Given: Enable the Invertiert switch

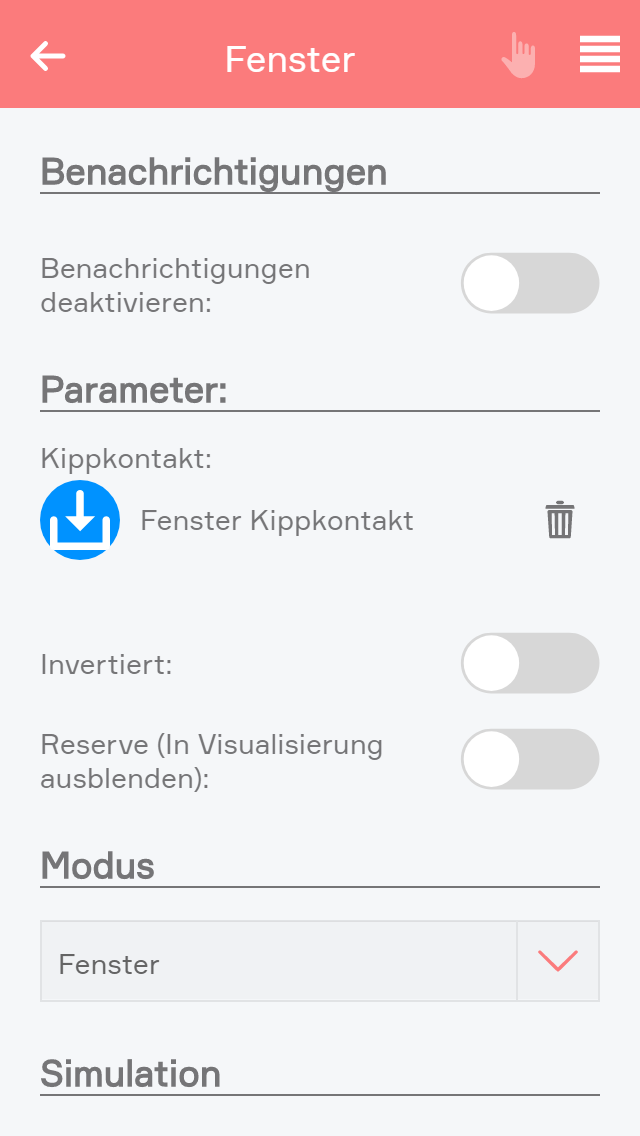Looking at the screenshot, I should pyautogui.click(x=529, y=663).
